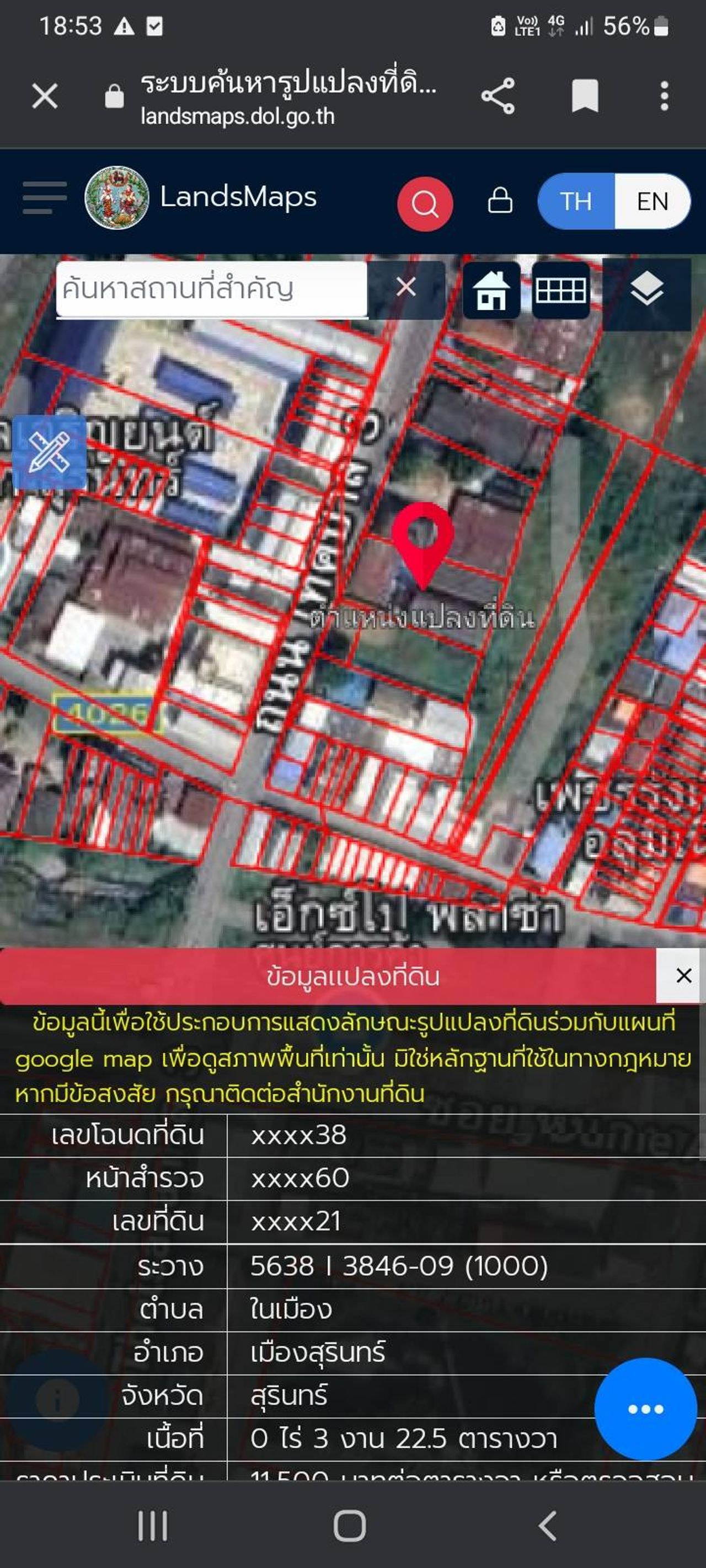Switch language to TH

576,201
